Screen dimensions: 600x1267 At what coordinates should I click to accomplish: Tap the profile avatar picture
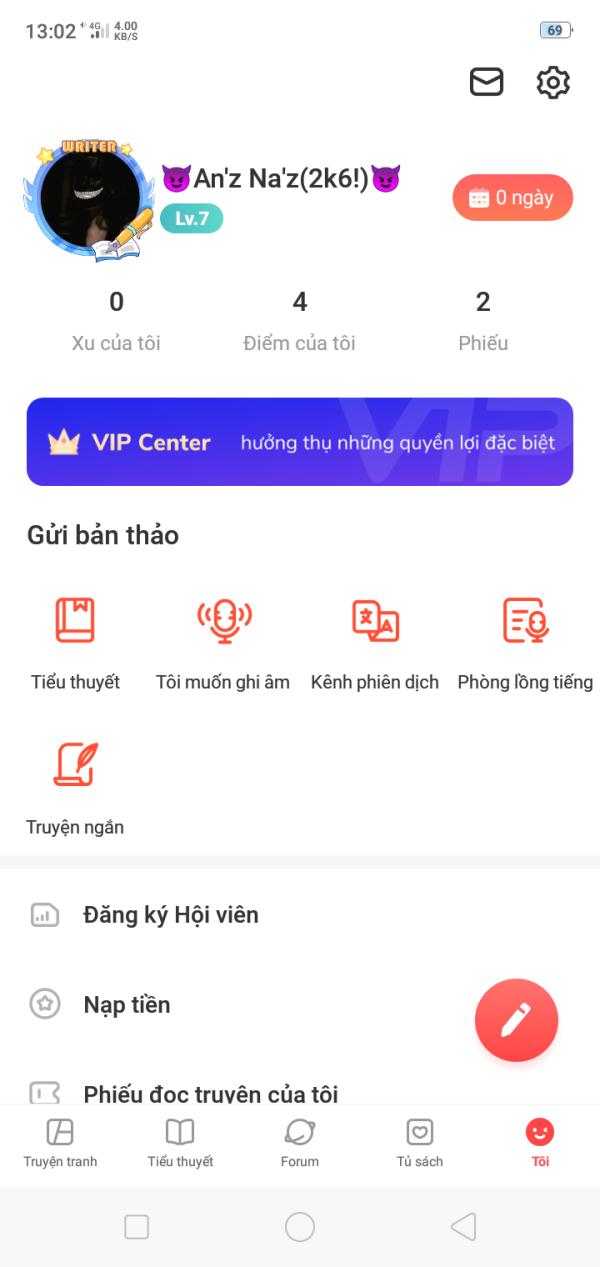pos(88,200)
